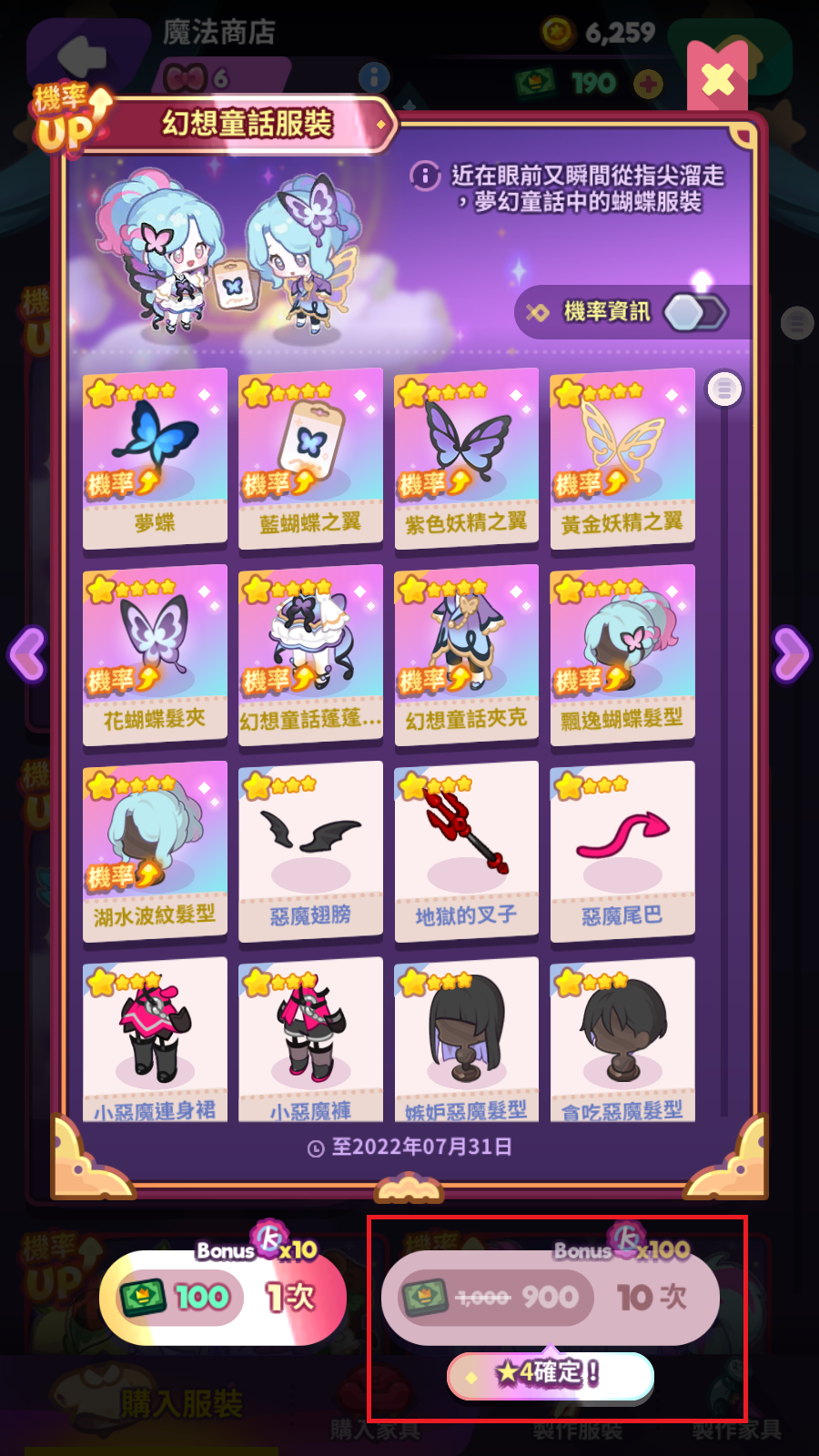Select the 紫色妖精之翼 item
The width and height of the screenshot is (819, 1456).
pyautogui.click(x=466, y=460)
